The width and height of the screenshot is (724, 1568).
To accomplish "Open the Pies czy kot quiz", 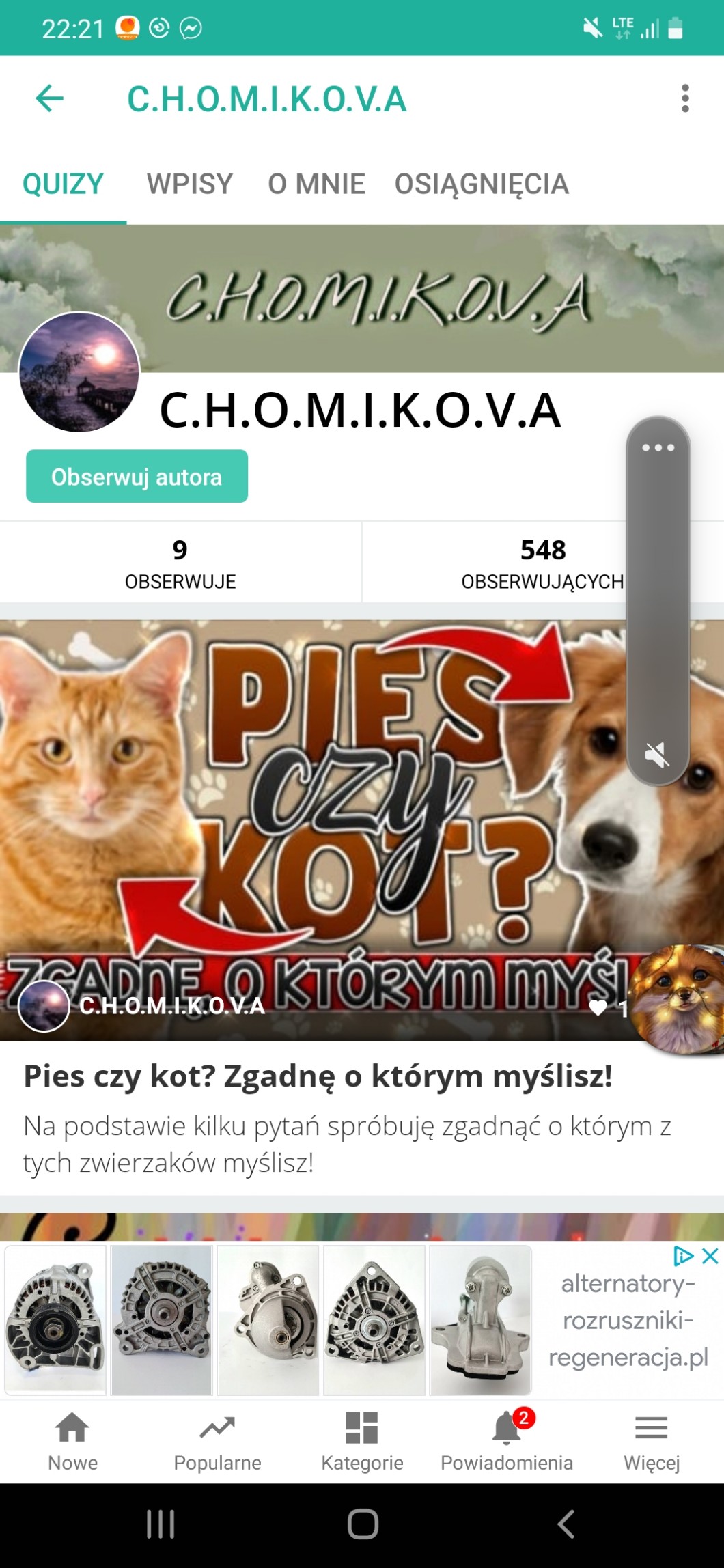I will click(318, 1077).
